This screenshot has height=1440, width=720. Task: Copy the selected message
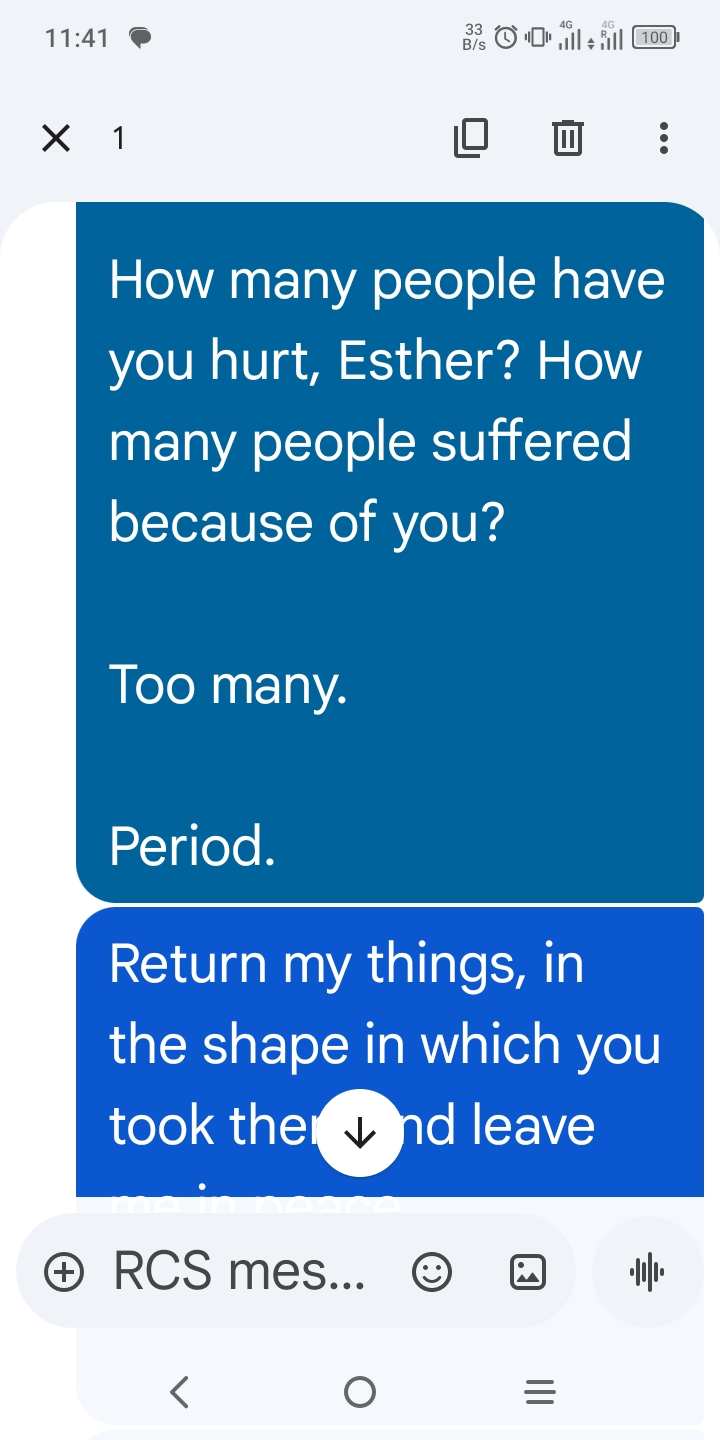471,138
